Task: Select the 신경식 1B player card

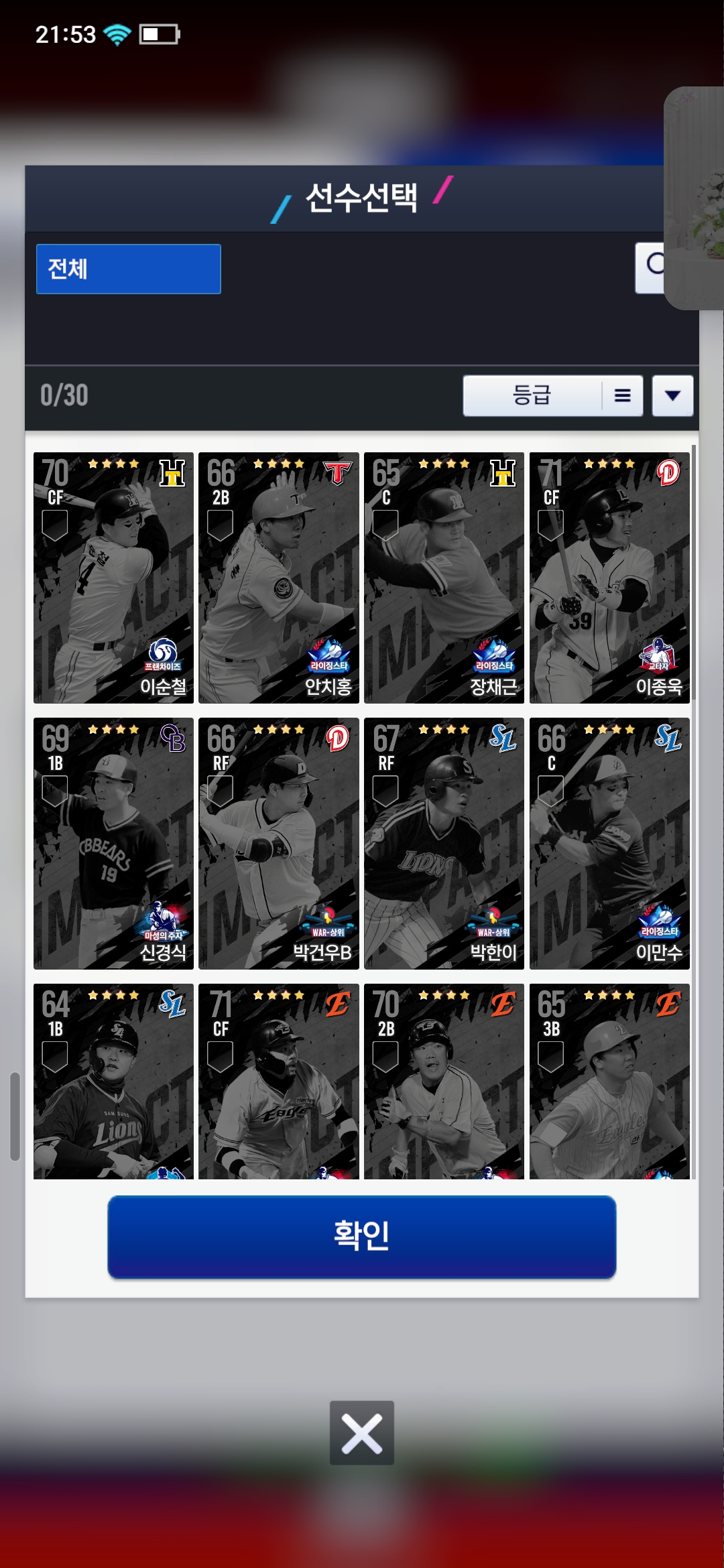Action: pos(113,843)
